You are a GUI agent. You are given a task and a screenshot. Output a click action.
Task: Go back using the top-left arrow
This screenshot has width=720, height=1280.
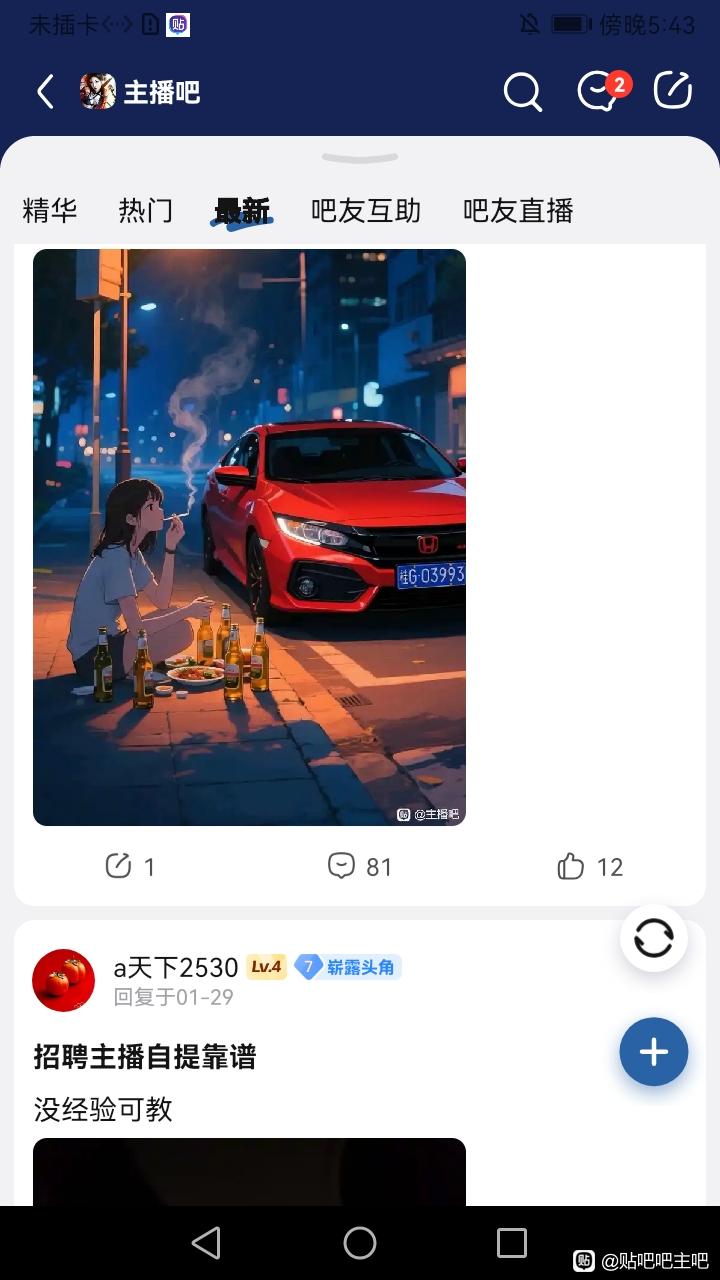pyautogui.click(x=45, y=92)
